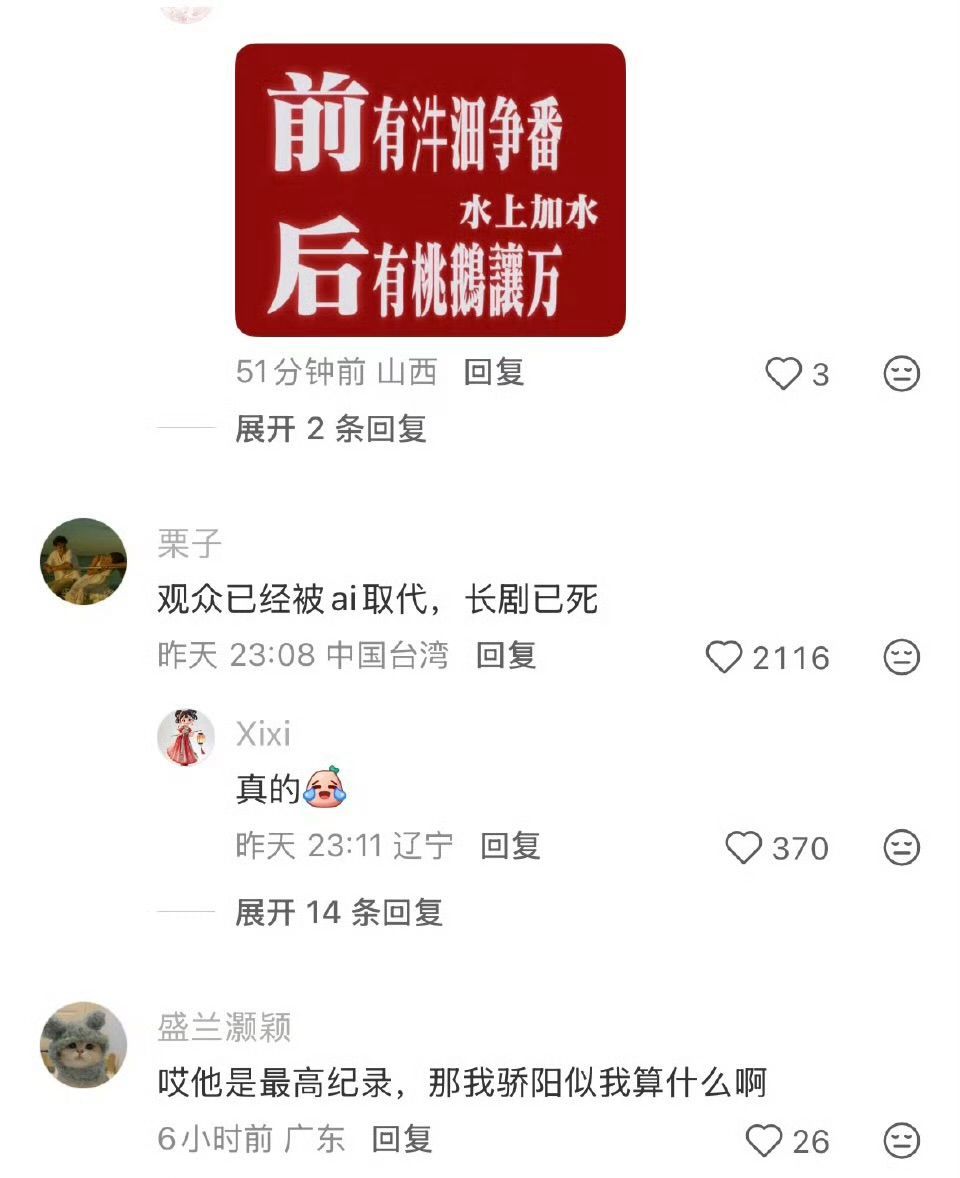Click the smiley icon next to 盛兰灏颖's comment
Screen dimensions: 960x1178
point(902,1141)
